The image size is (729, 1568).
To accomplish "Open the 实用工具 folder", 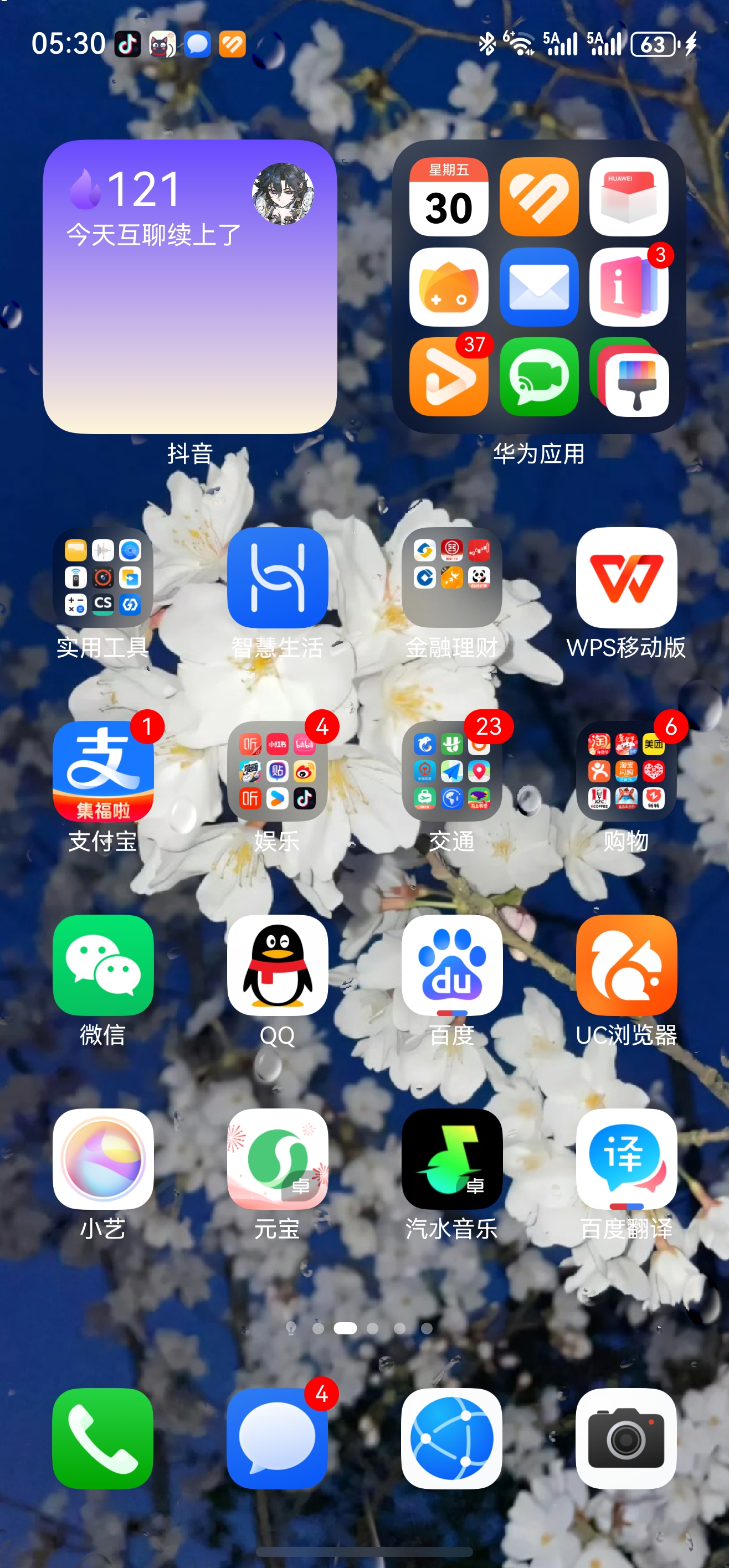I will pyautogui.click(x=103, y=577).
